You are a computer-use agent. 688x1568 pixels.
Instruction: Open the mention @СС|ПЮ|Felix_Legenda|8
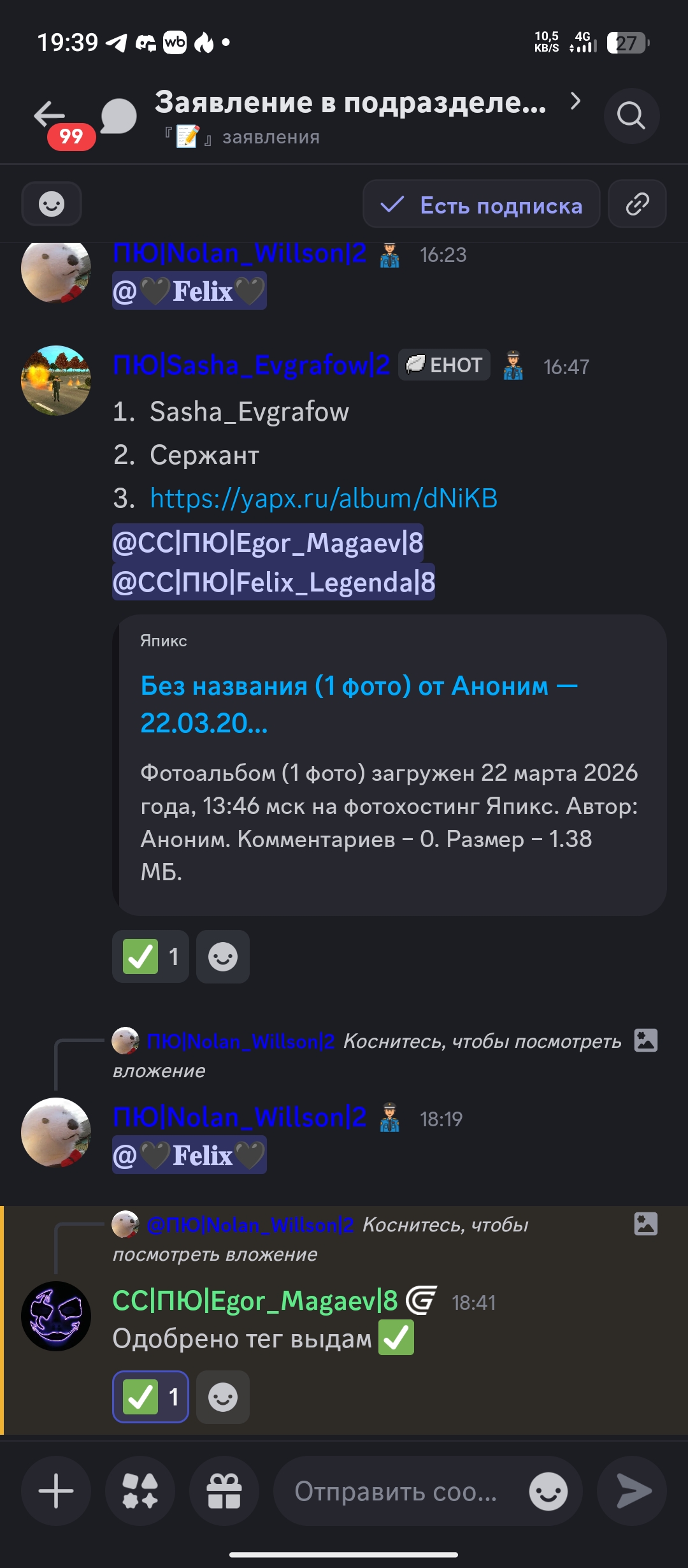pyautogui.click(x=274, y=582)
